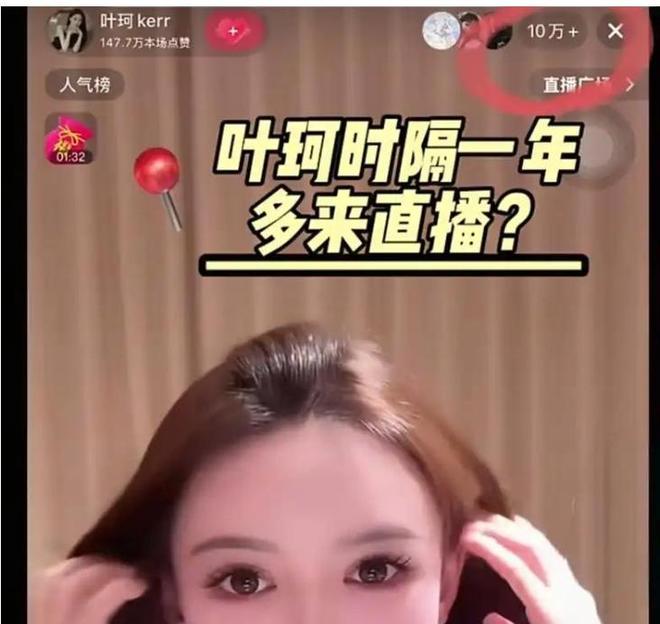Image resolution: width=660 pixels, height=624 pixels.
Task: Open the 人气榜 popularity ranking
Action: coord(85,85)
